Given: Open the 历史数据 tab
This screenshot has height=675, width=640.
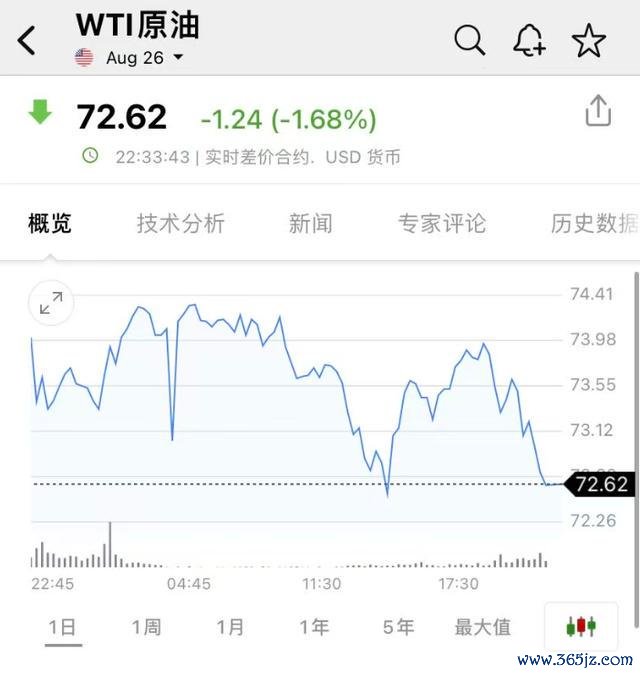Looking at the screenshot, I should point(595,223).
